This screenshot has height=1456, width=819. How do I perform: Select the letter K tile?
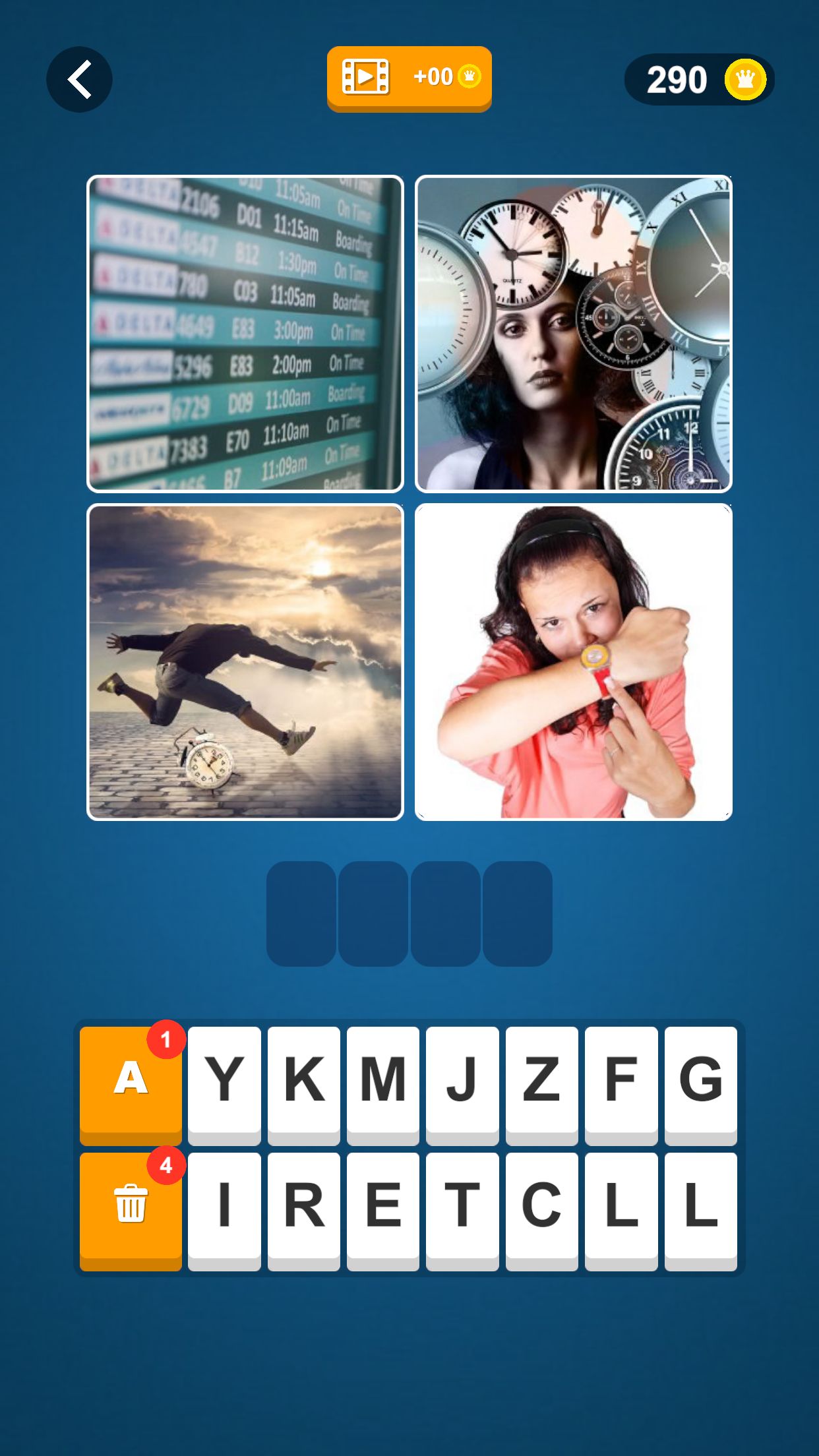tap(303, 1081)
